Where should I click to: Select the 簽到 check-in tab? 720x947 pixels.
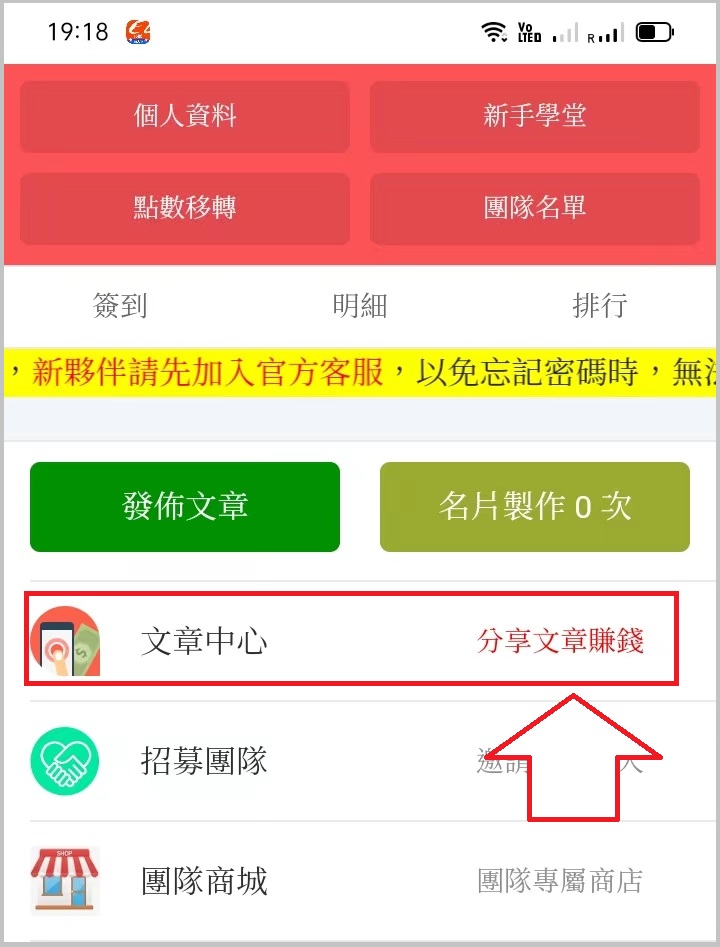coord(120,306)
